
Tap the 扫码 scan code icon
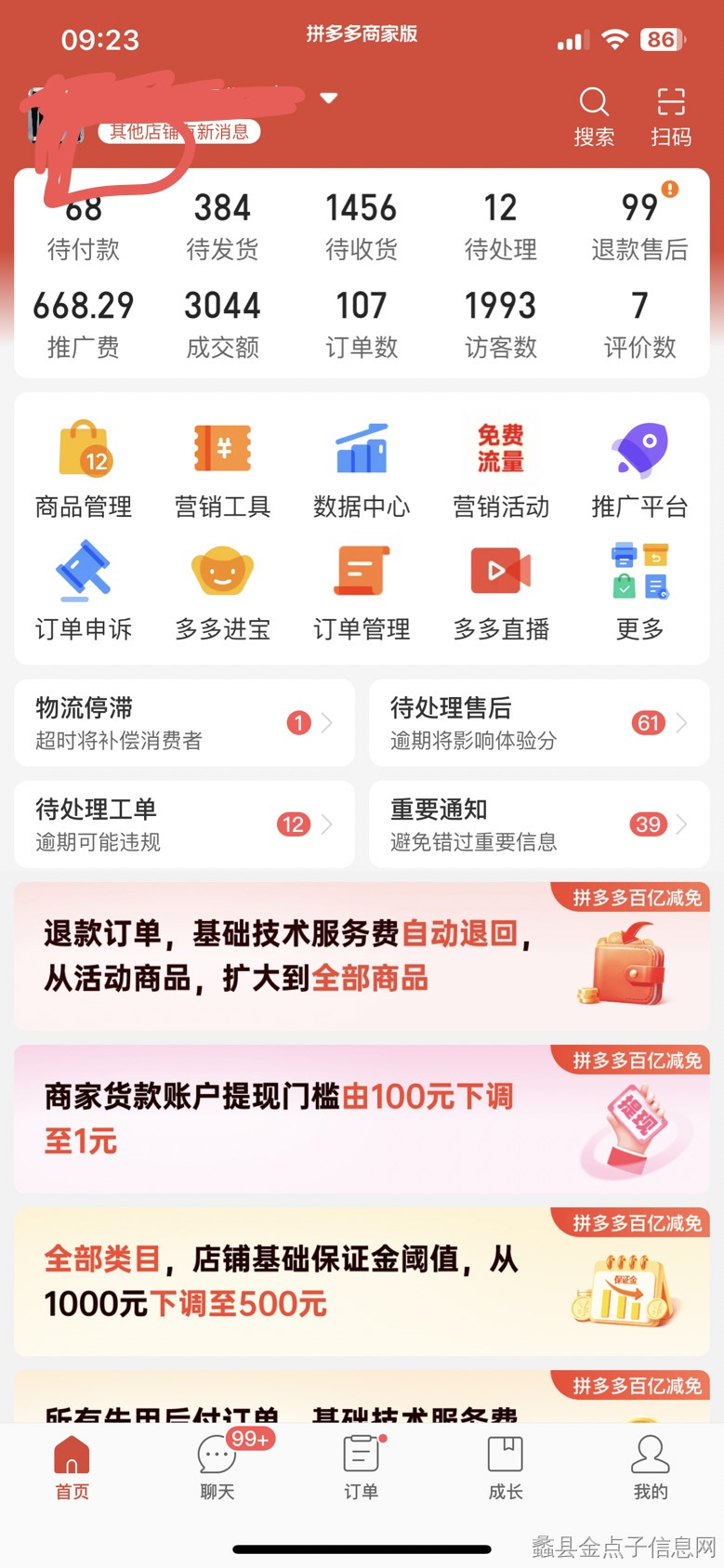tap(671, 117)
